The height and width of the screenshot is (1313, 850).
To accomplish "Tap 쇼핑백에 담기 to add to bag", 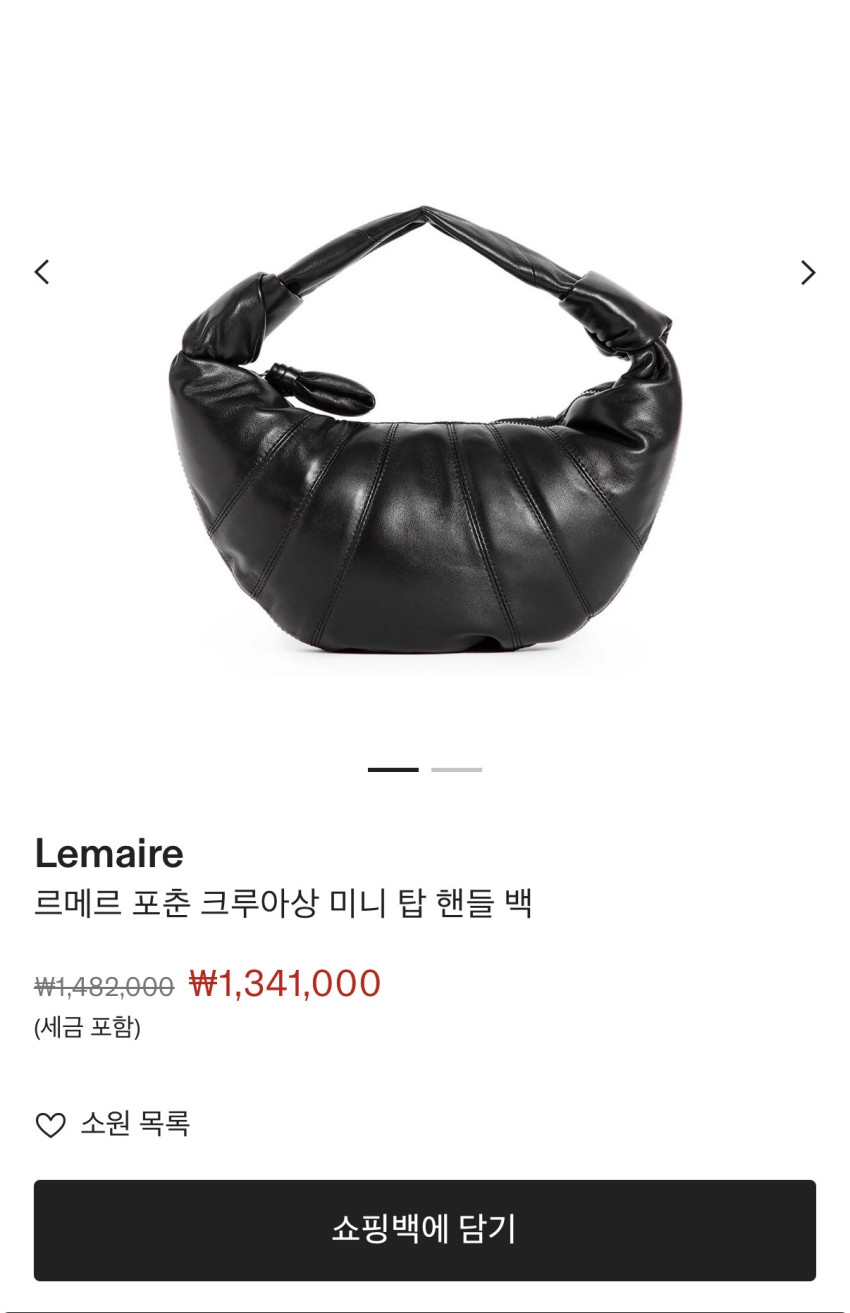I will point(424,1229).
